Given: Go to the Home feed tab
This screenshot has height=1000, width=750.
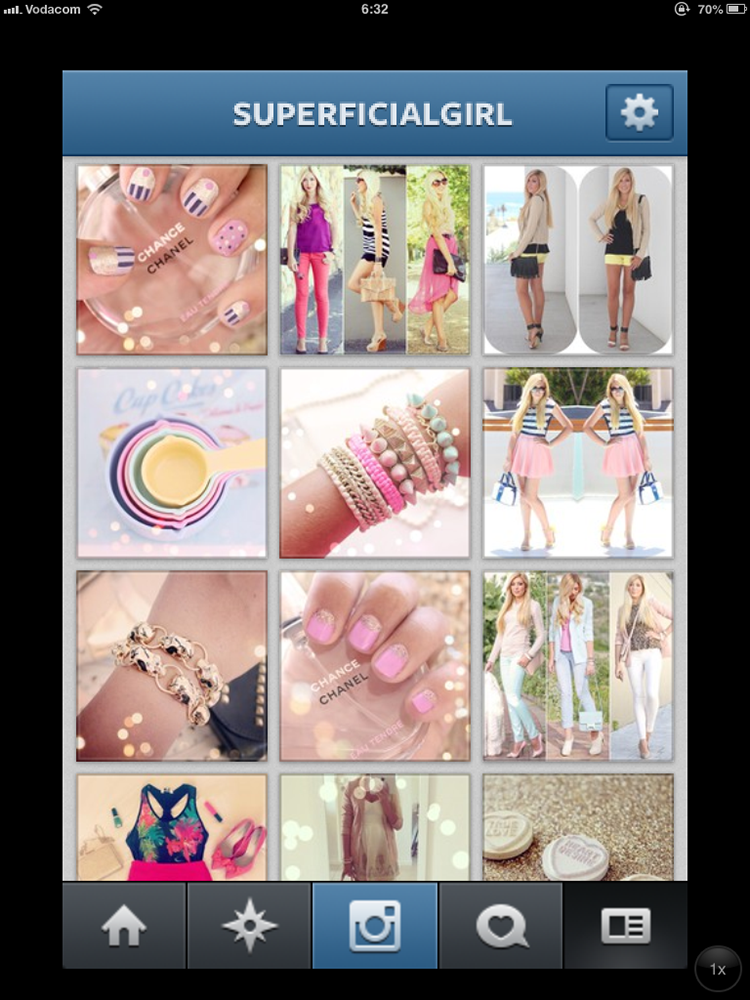Looking at the screenshot, I should 125,926.
